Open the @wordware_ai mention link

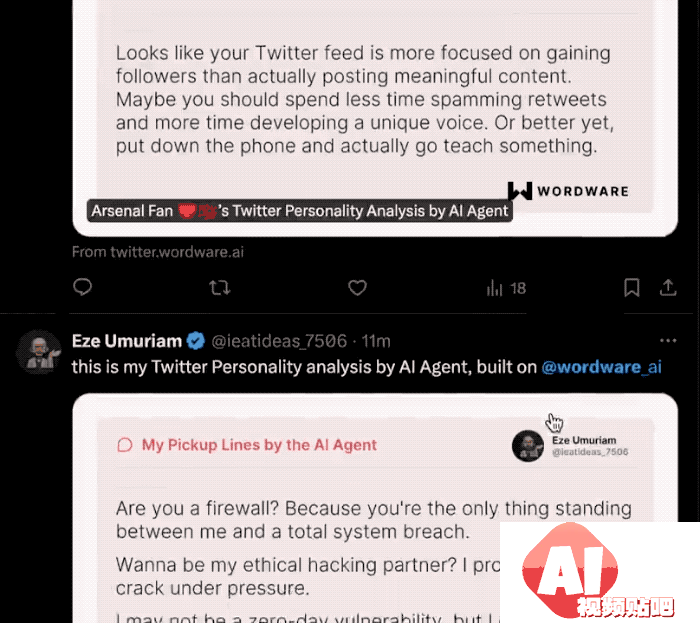[601, 367]
